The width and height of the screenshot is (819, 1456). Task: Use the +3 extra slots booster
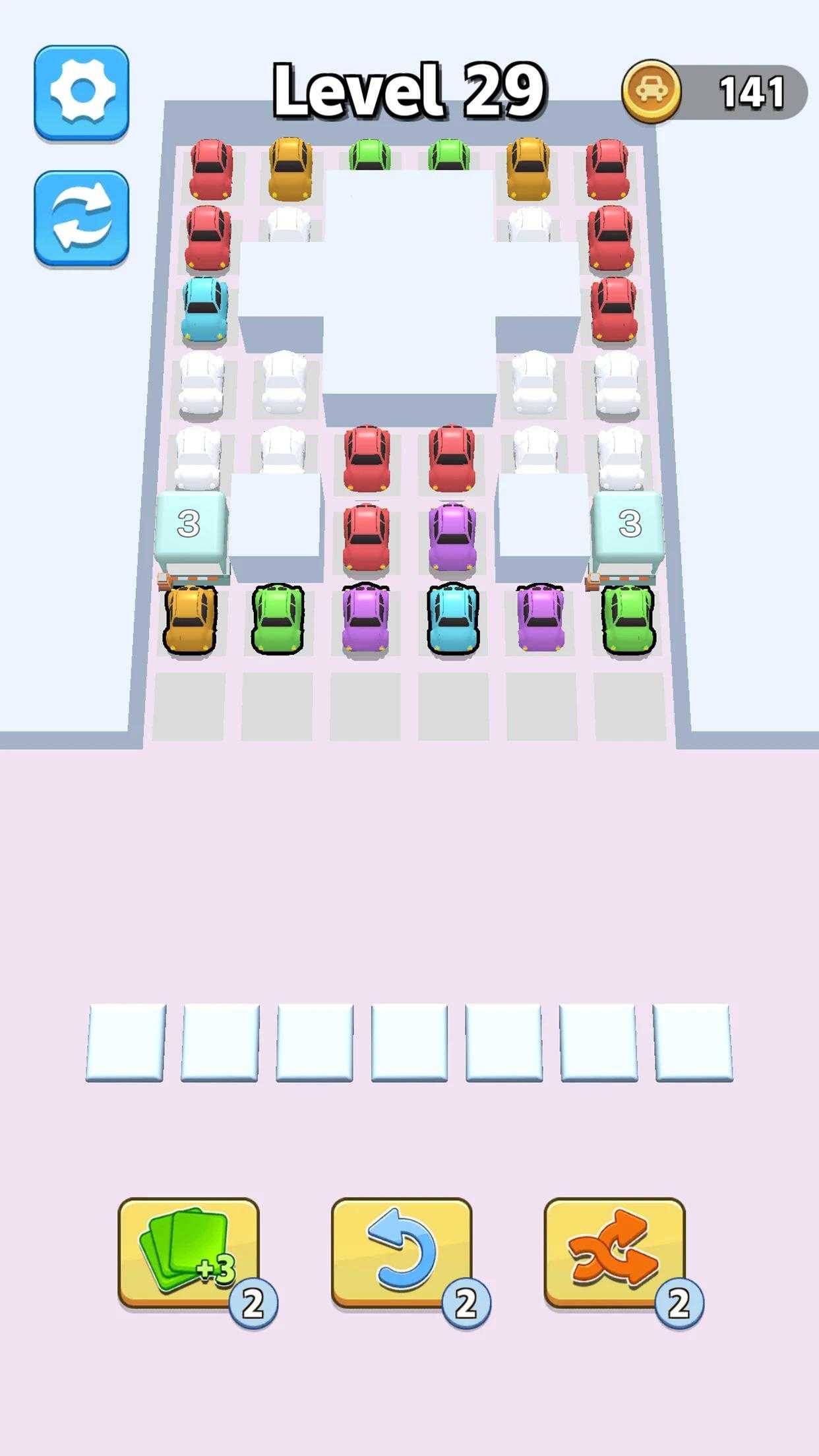189,1252
